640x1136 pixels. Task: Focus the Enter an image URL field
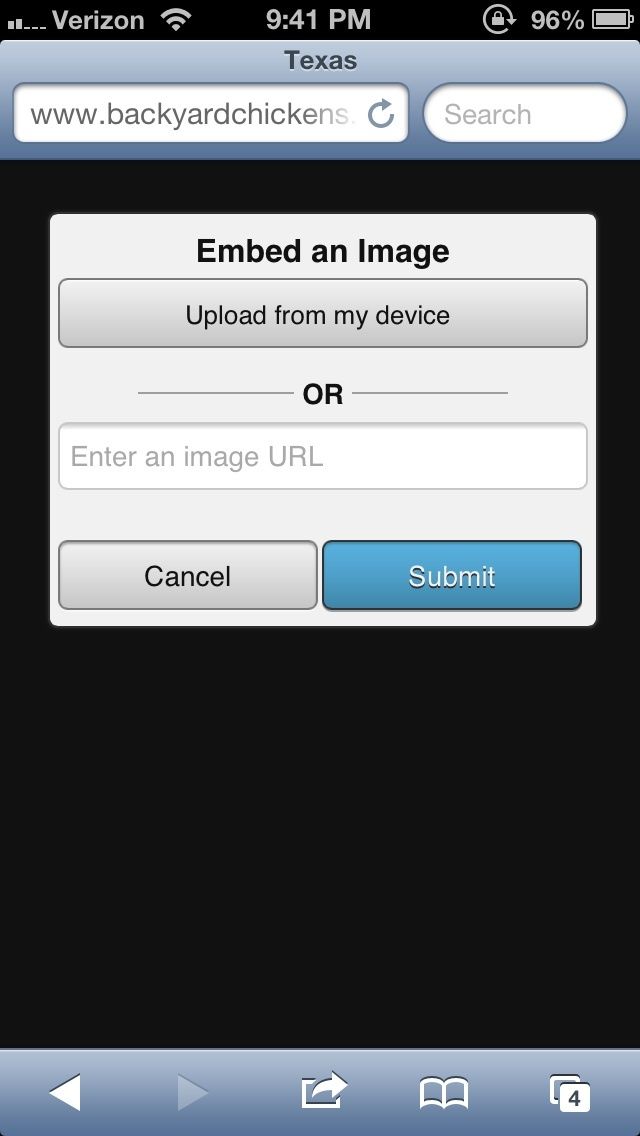coord(322,457)
